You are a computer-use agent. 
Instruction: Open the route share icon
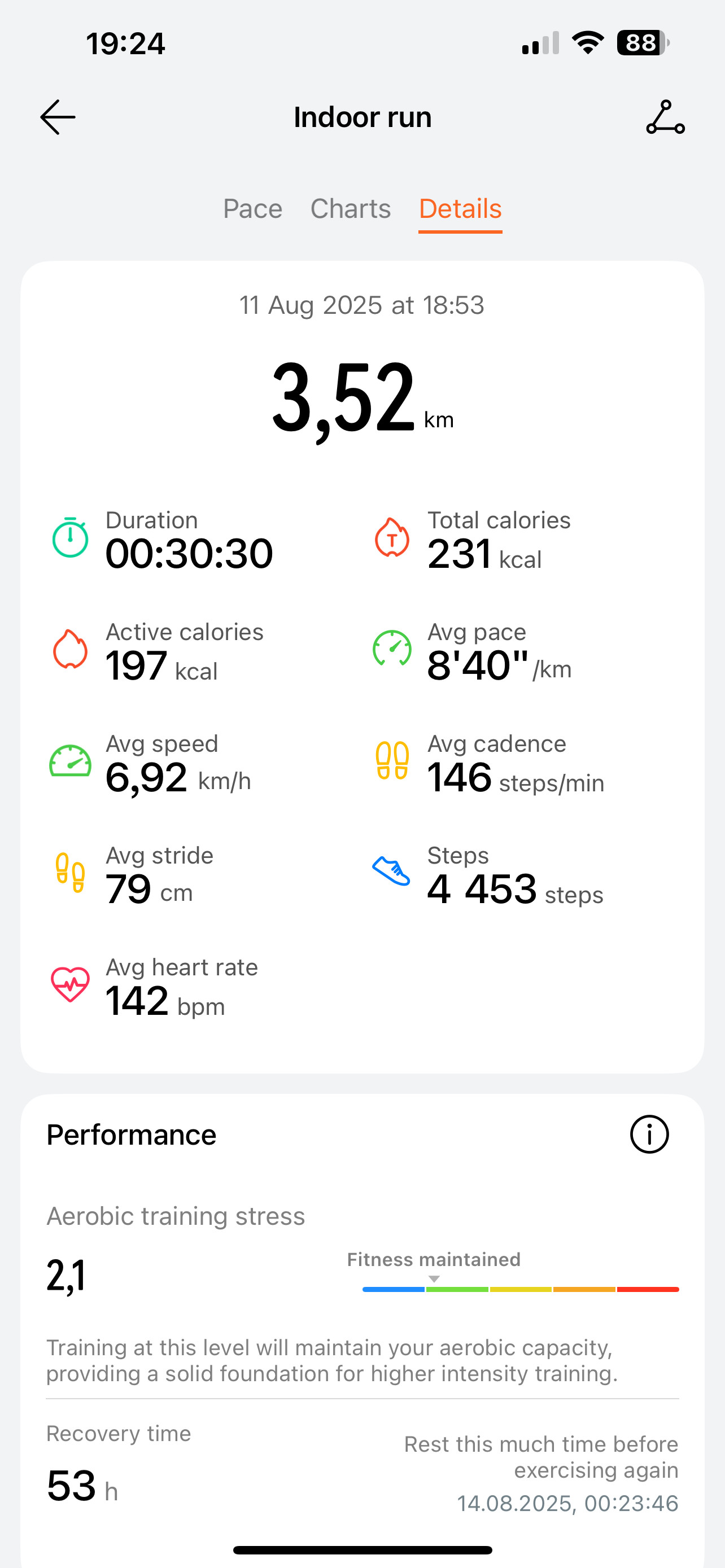[x=665, y=117]
